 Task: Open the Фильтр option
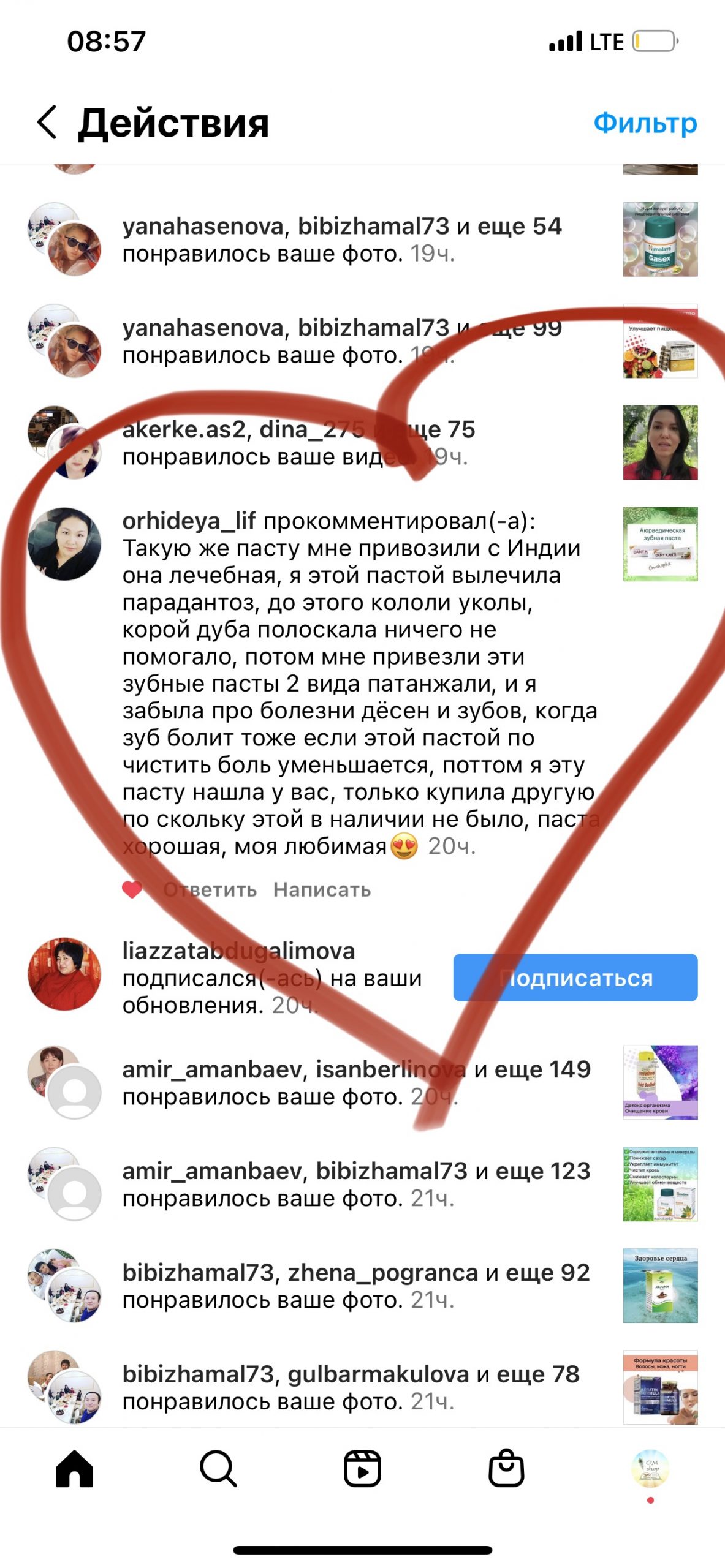[645, 123]
